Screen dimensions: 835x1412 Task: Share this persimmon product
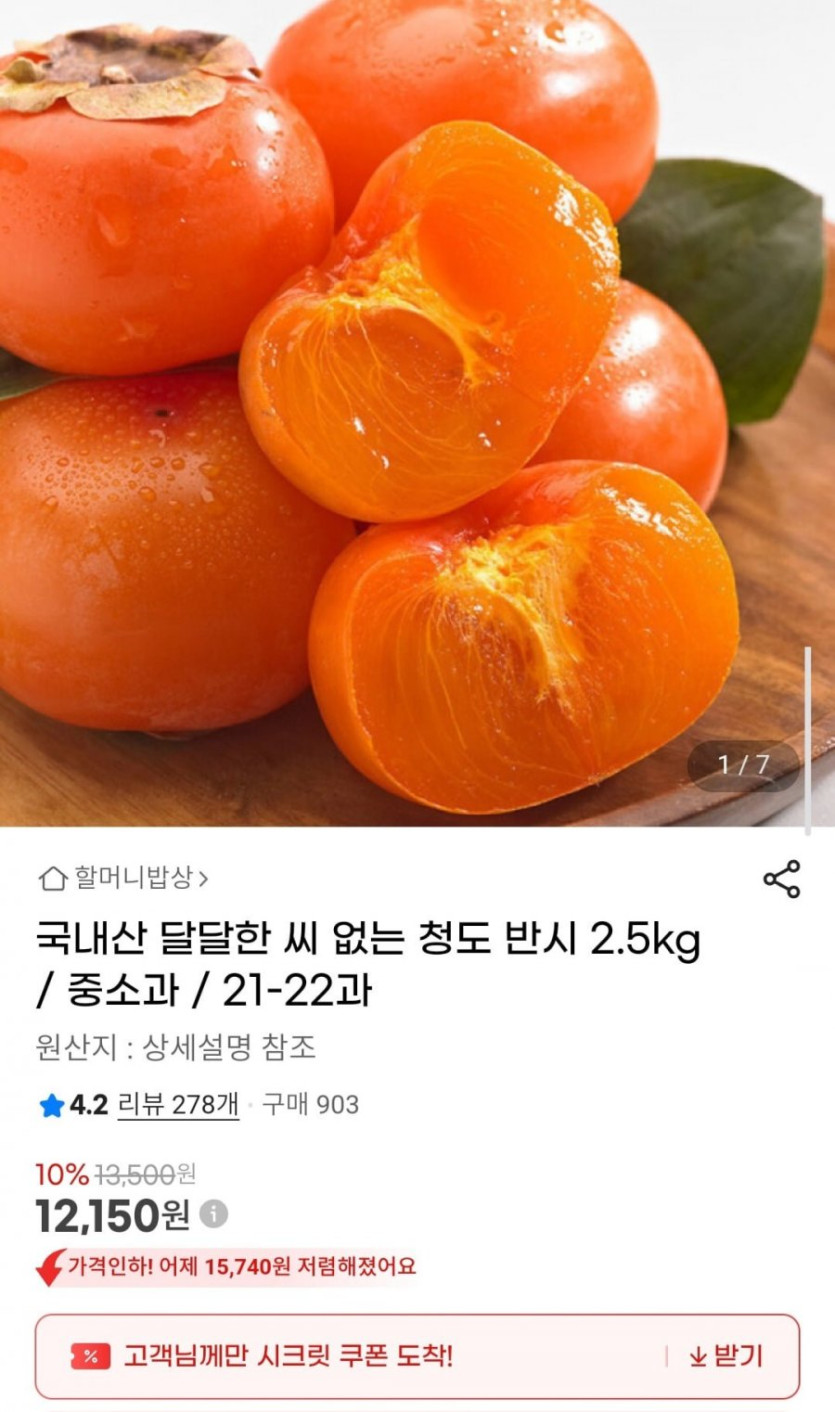pos(781,879)
